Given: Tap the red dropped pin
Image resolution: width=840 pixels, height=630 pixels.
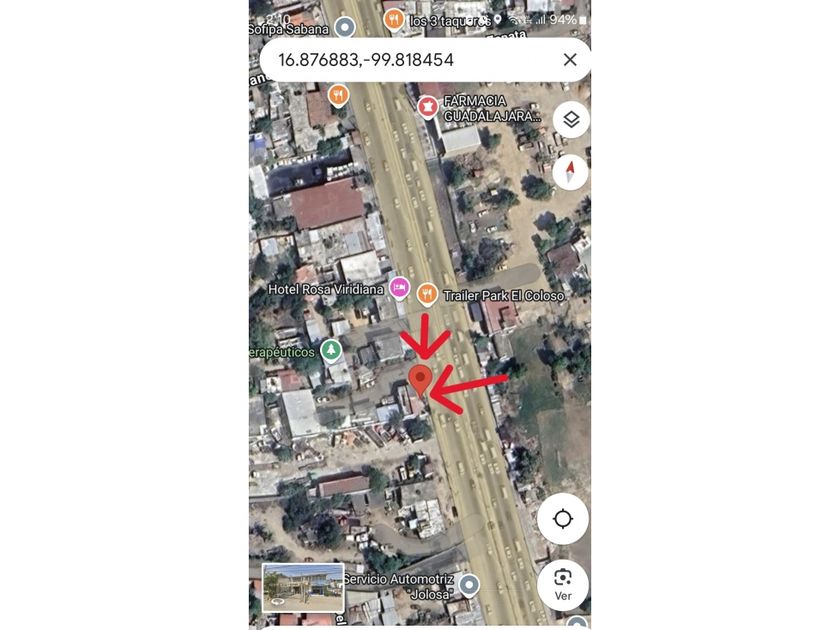Looking at the screenshot, I should click(x=421, y=379).
